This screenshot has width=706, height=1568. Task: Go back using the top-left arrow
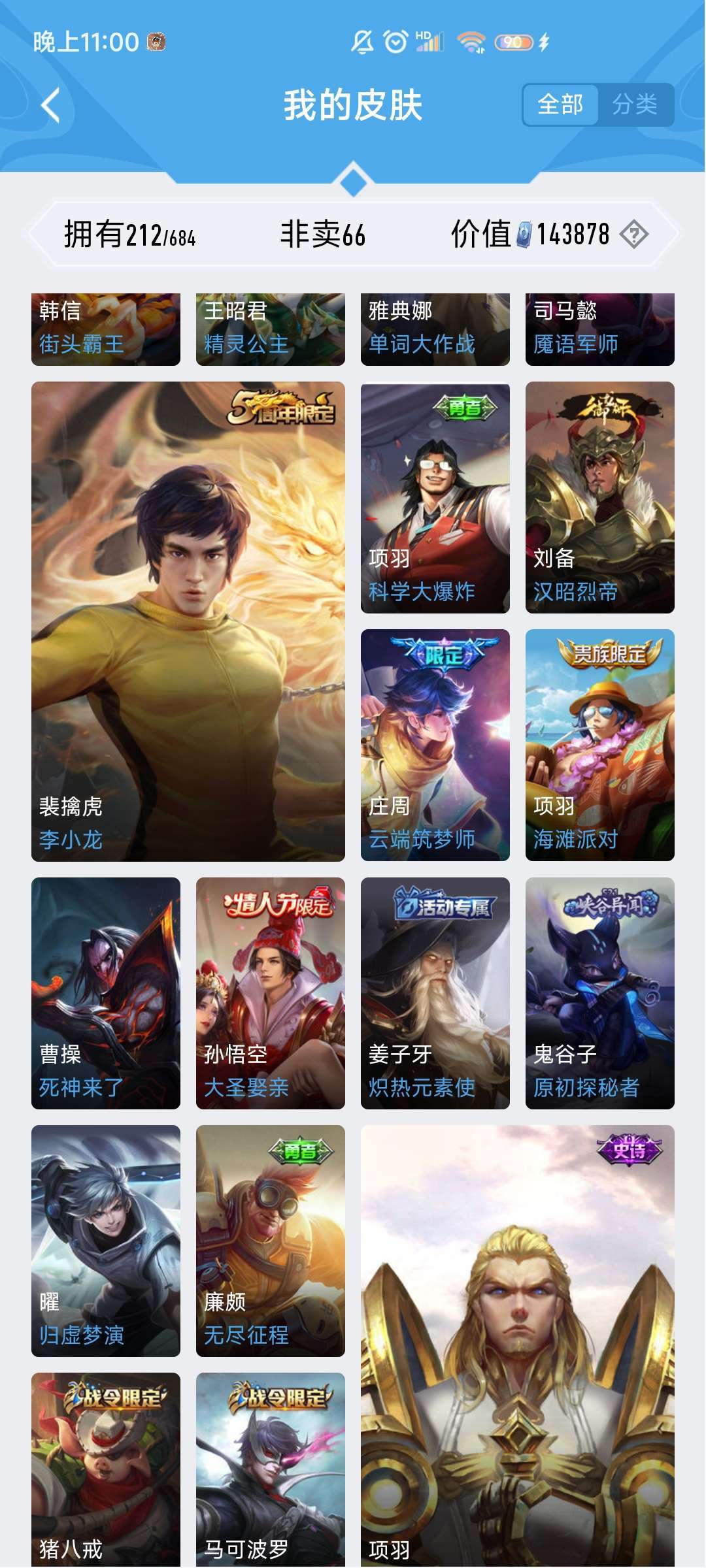[x=50, y=105]
